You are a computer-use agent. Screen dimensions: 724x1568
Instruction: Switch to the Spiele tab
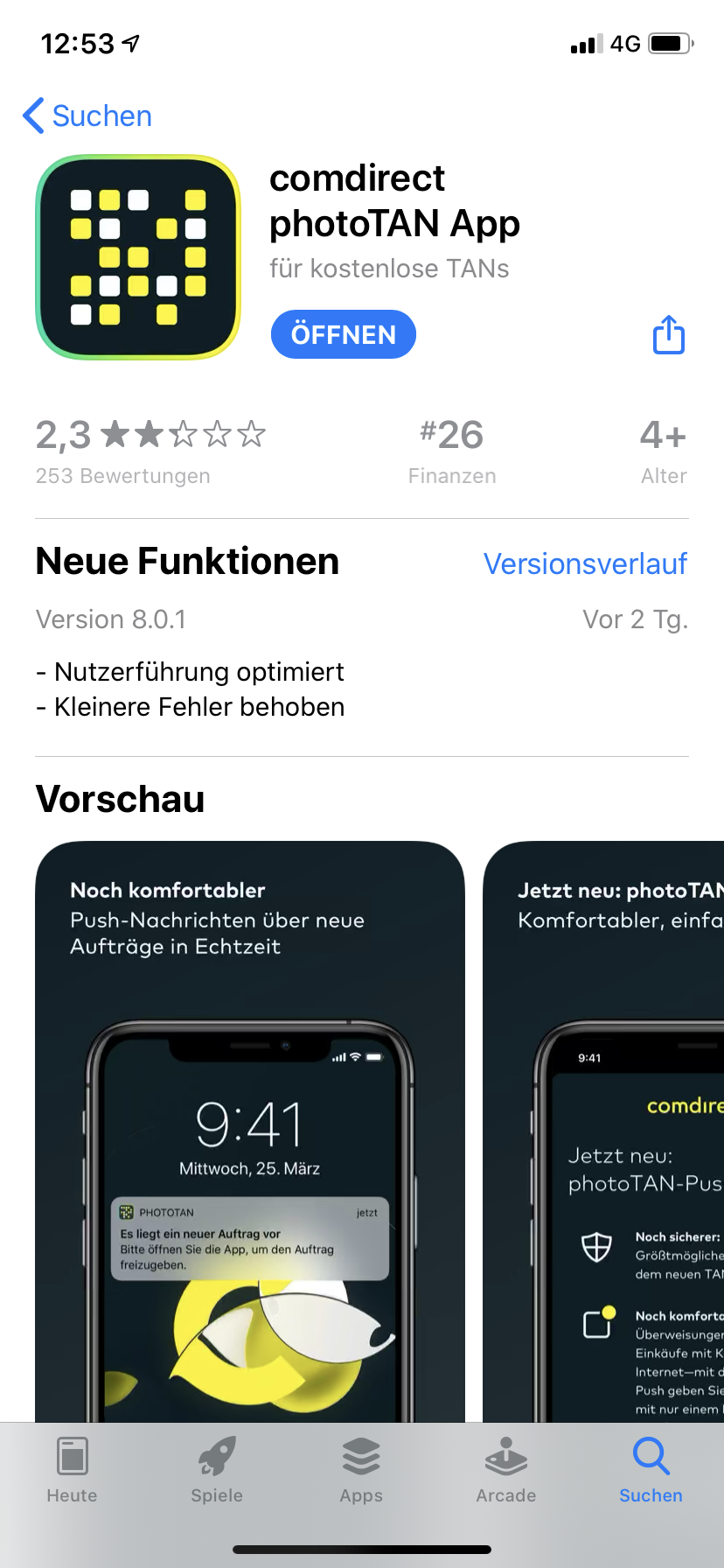coord(217,1470)
